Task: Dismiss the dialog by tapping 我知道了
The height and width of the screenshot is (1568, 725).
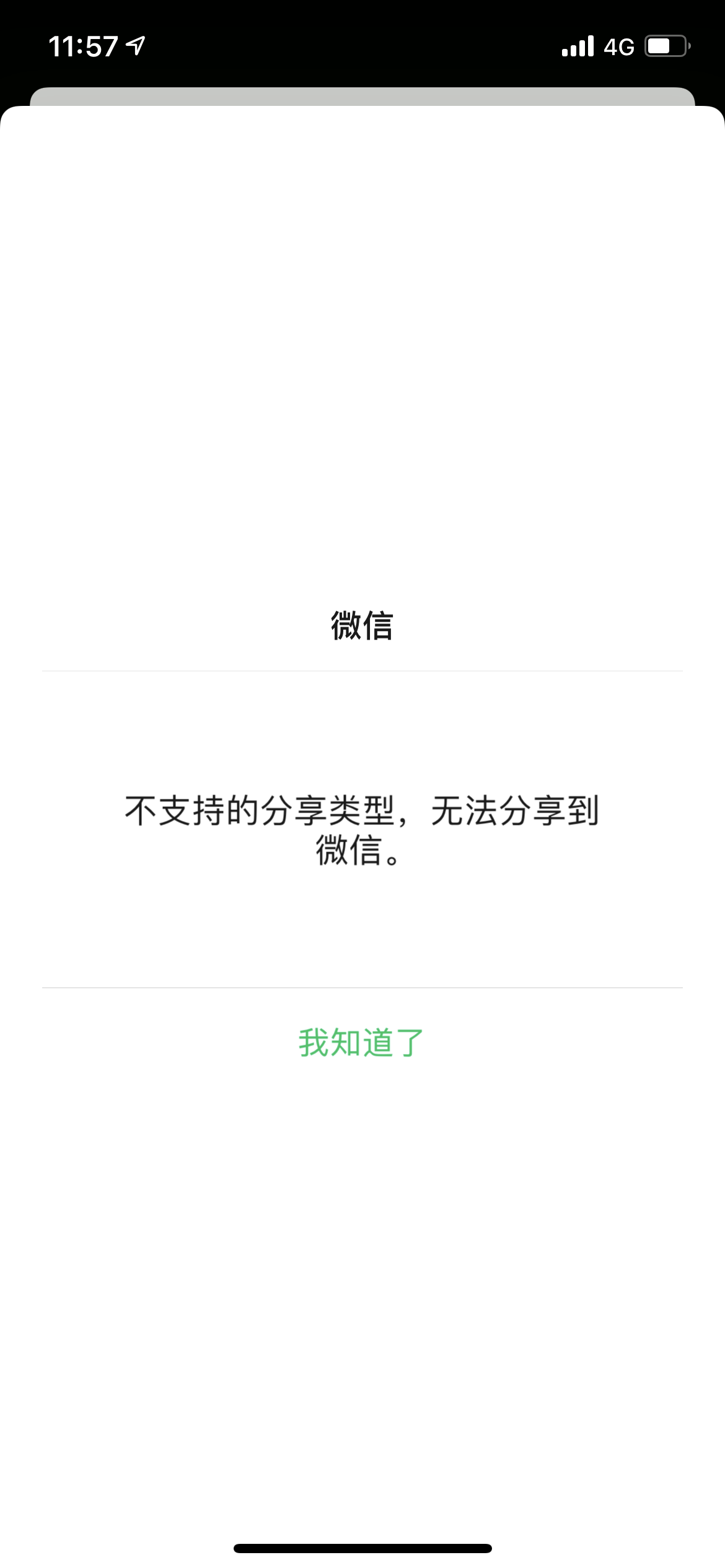Action: [361, 1043]
